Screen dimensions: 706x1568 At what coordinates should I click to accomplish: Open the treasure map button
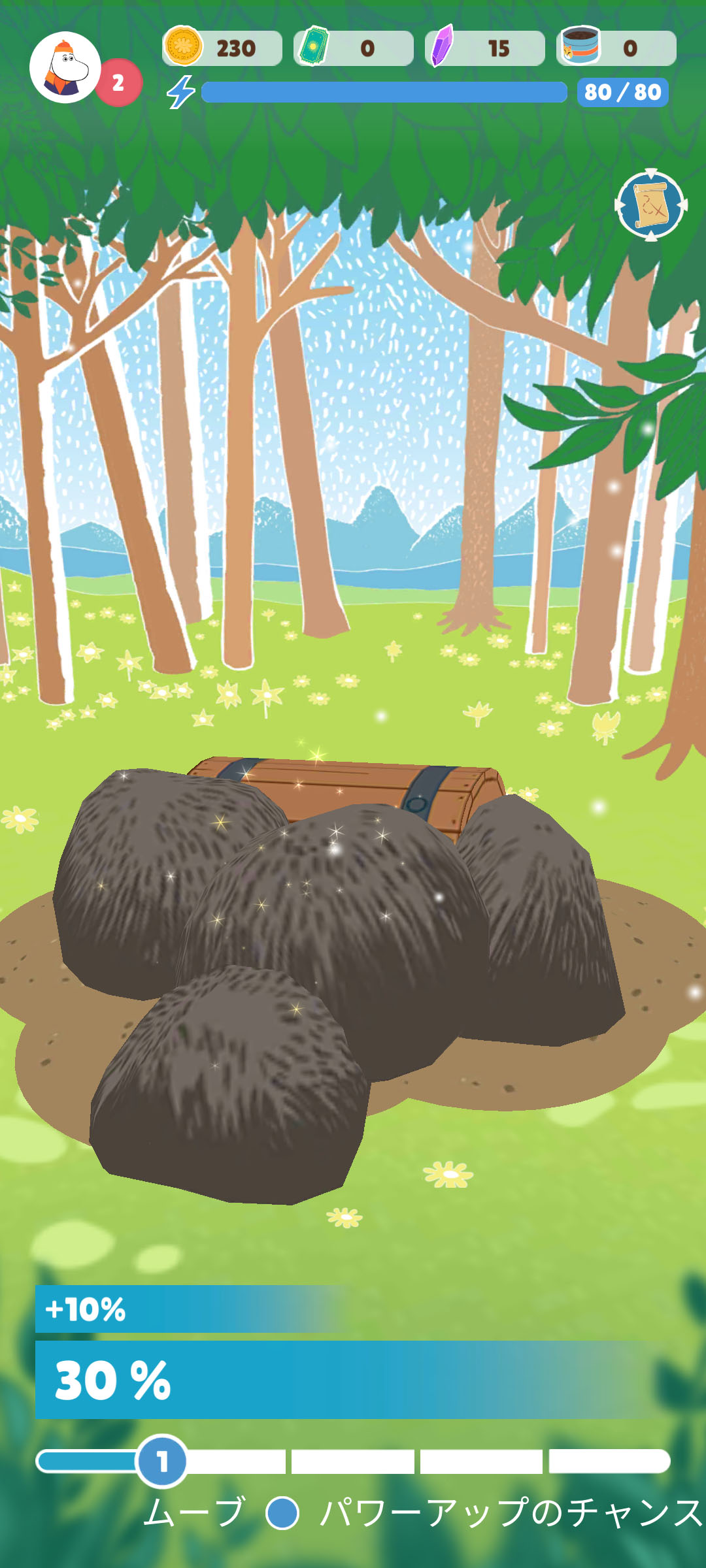tap(650, 206)
